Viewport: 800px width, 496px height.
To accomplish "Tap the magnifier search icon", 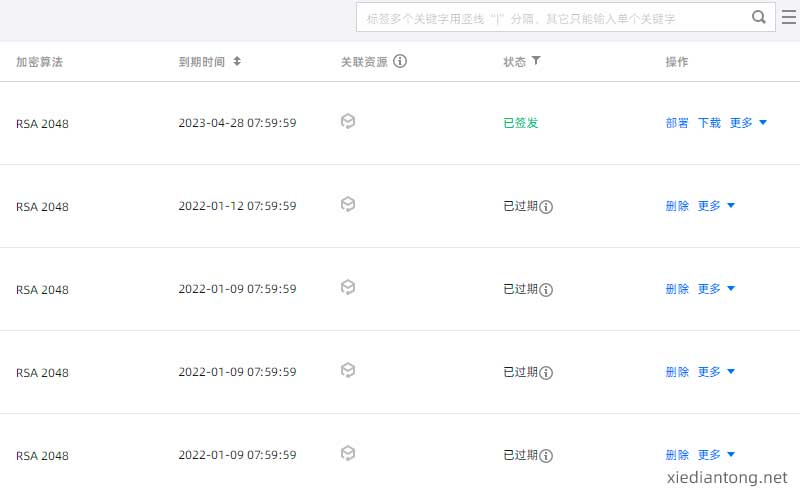I will (x=760, y=17).
